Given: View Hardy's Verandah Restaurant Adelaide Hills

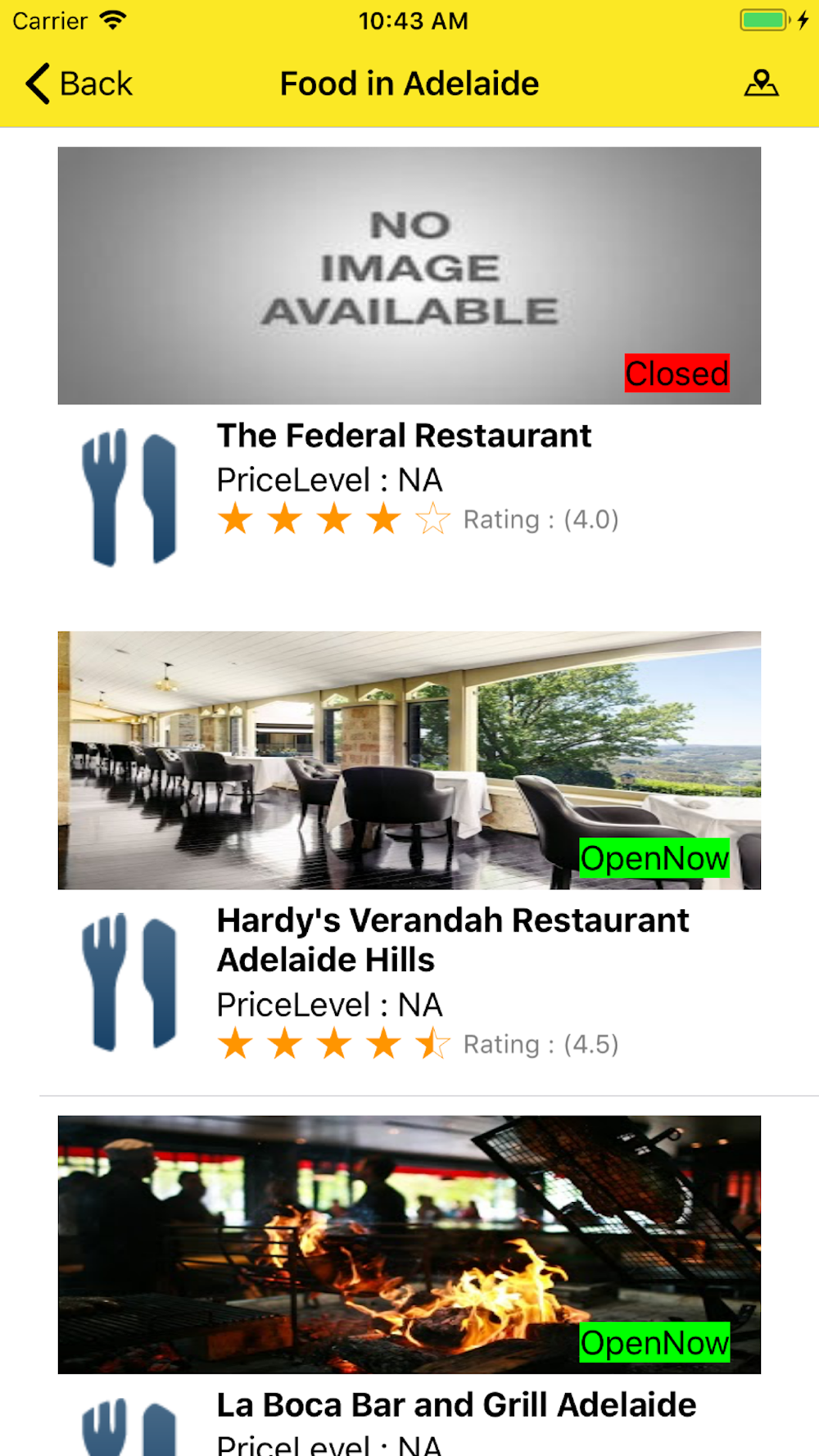Looking at the screenshot, I should 452,939.
